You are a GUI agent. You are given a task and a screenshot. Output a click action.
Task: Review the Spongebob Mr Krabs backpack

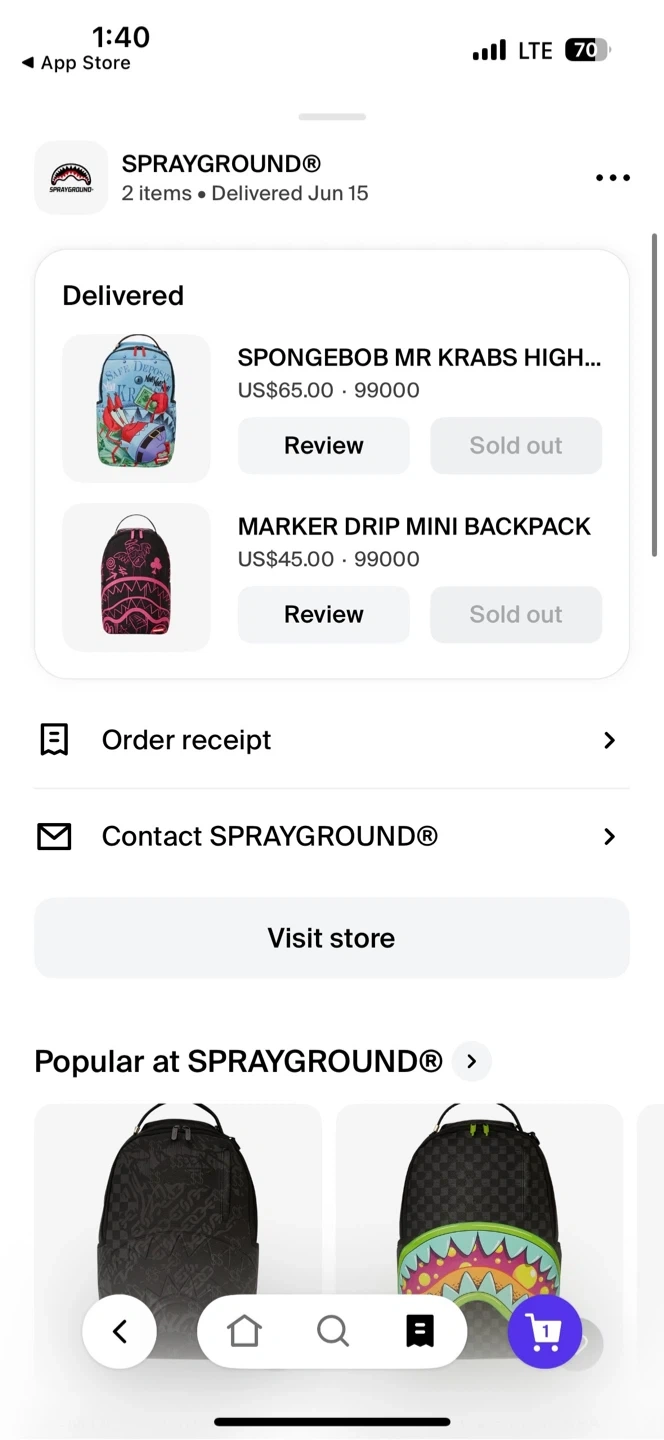click(323, 445)
